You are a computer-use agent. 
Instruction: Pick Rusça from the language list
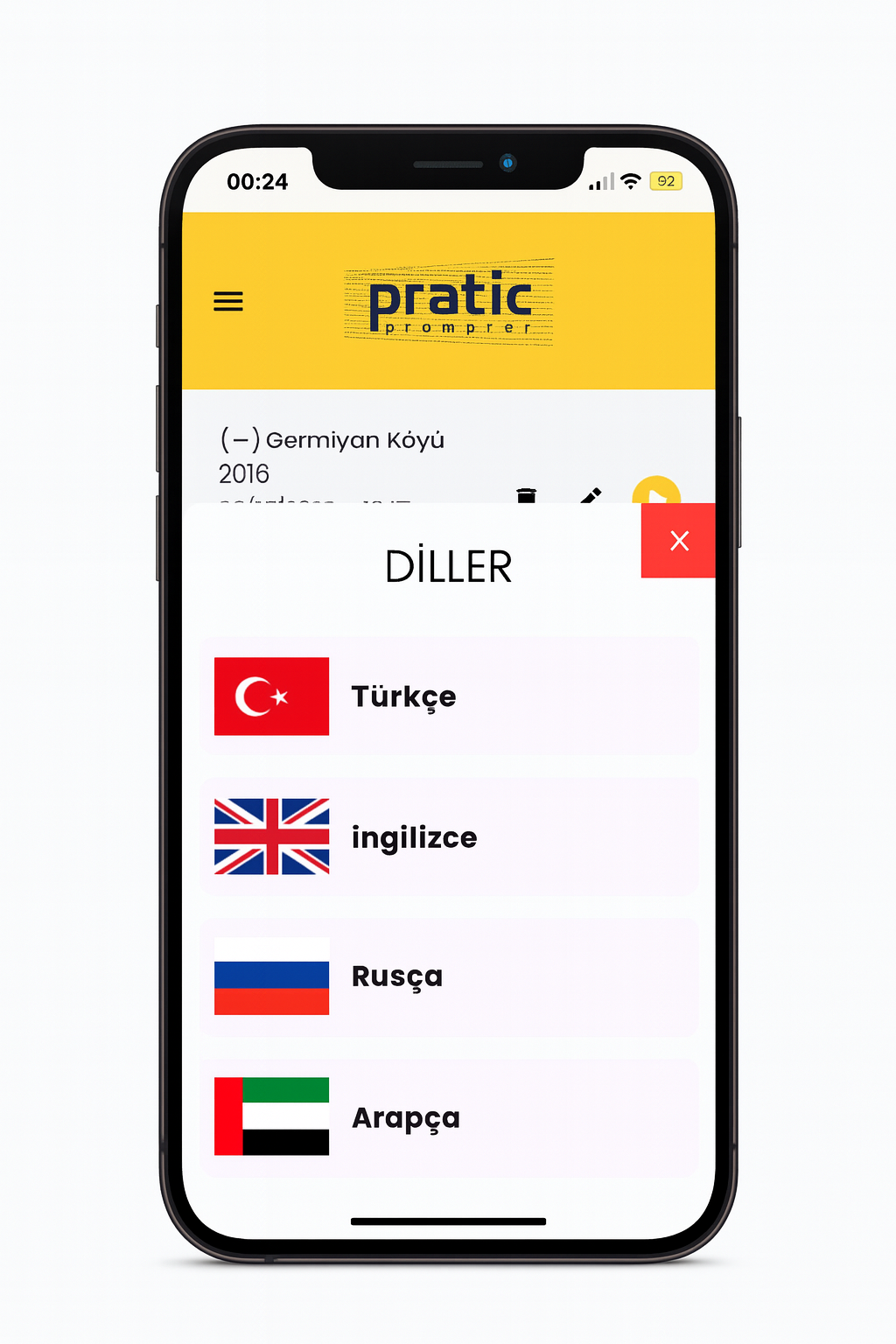tap(448, 976)
